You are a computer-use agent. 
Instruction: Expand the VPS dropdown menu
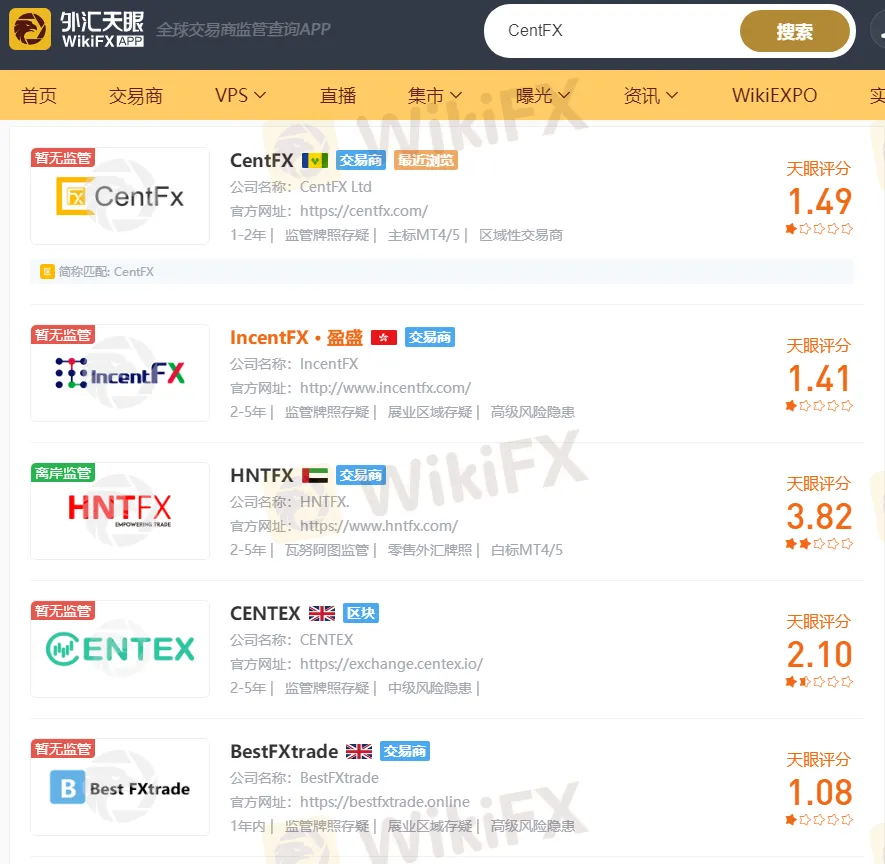click(240, 96)
